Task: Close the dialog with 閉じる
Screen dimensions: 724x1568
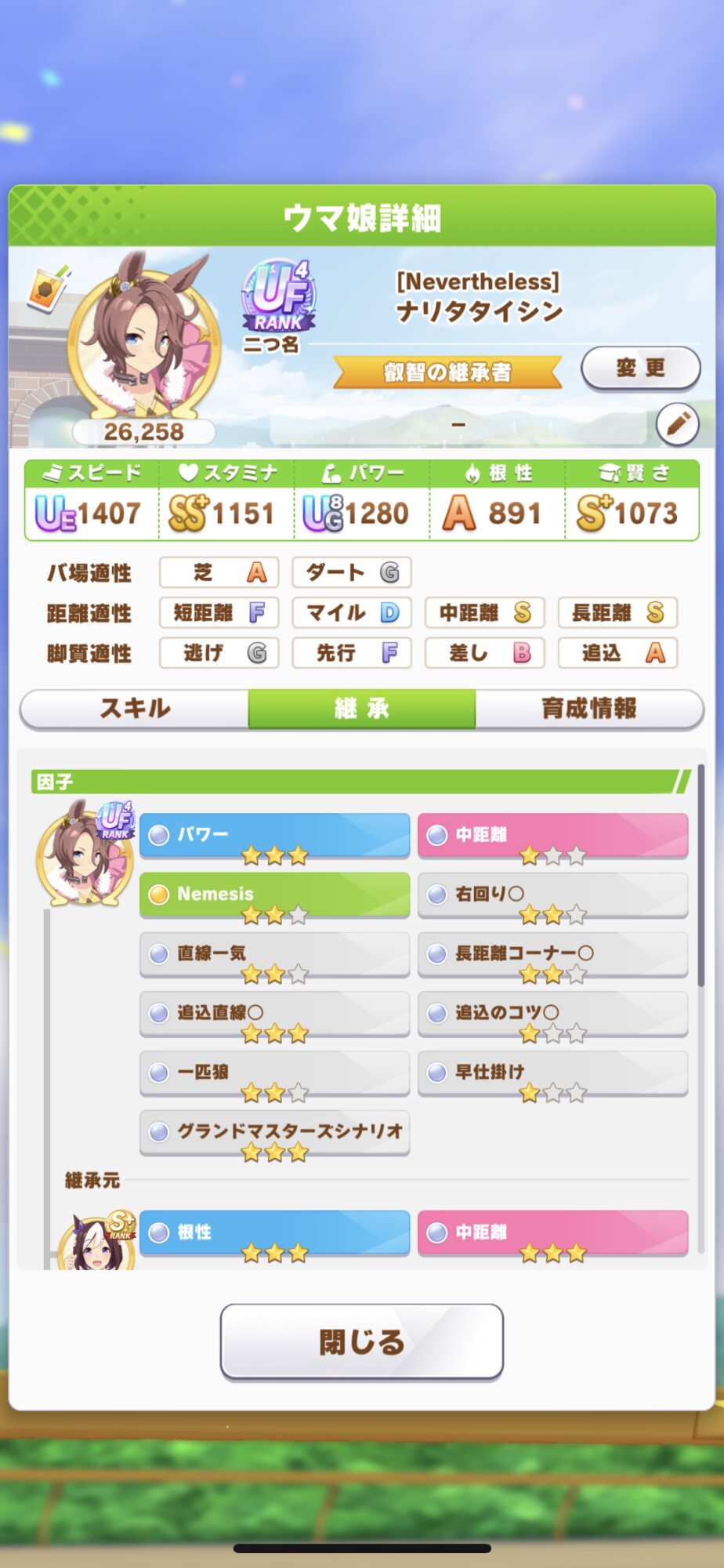Action: pyautogui.click(x=362, y=1341)
